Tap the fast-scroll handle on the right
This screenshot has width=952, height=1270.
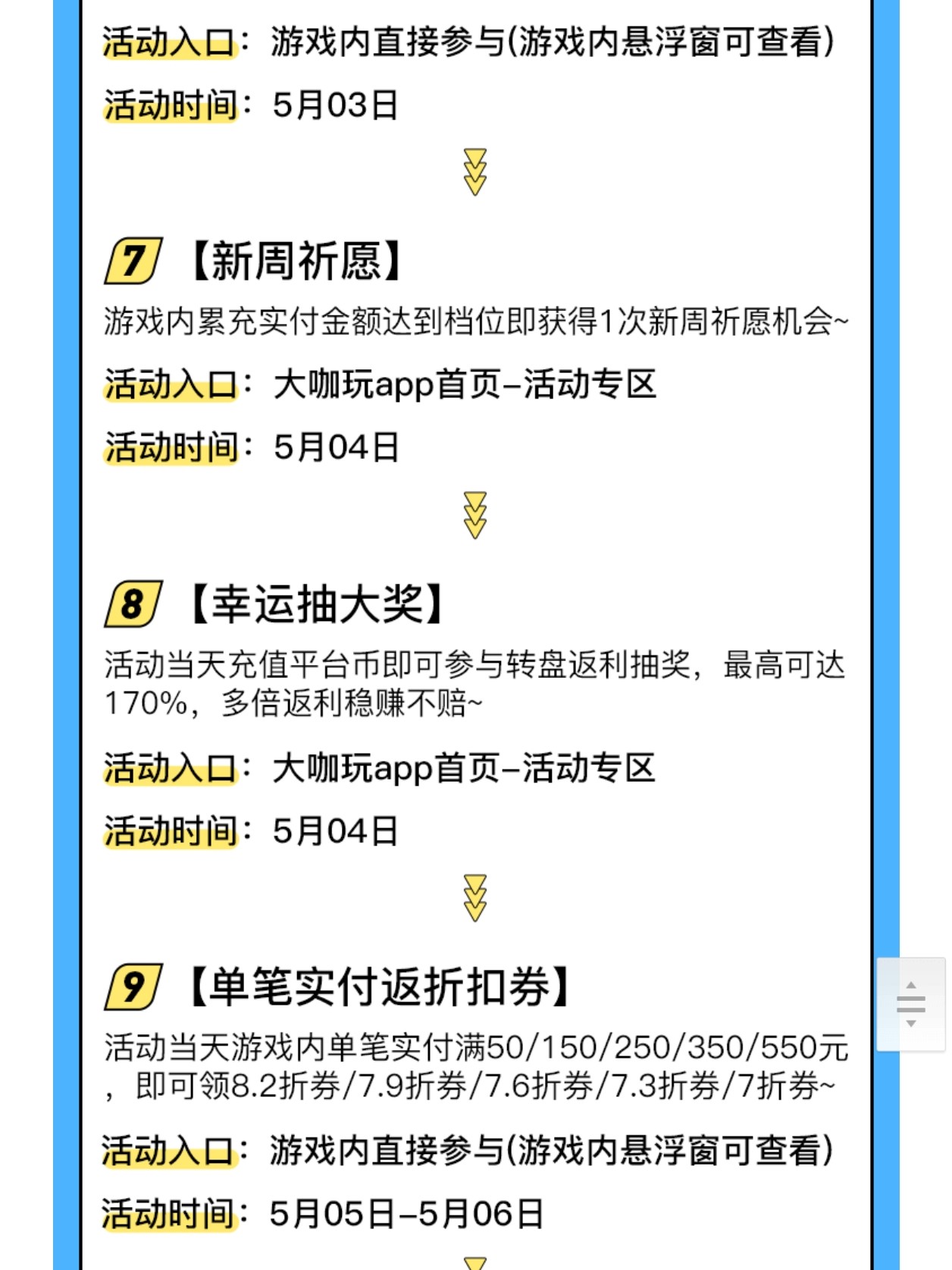[910, 1004]
